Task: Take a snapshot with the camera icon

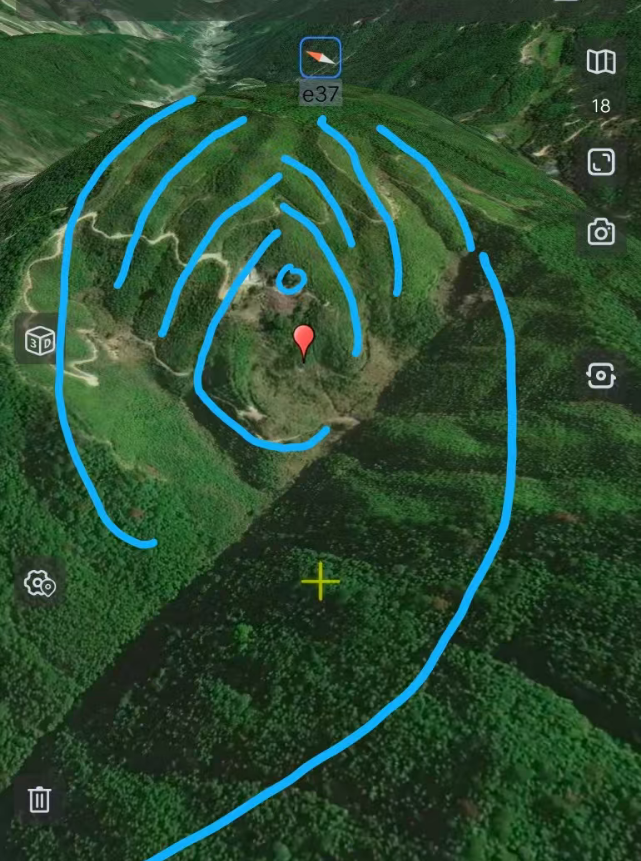Action: (601, 233)
